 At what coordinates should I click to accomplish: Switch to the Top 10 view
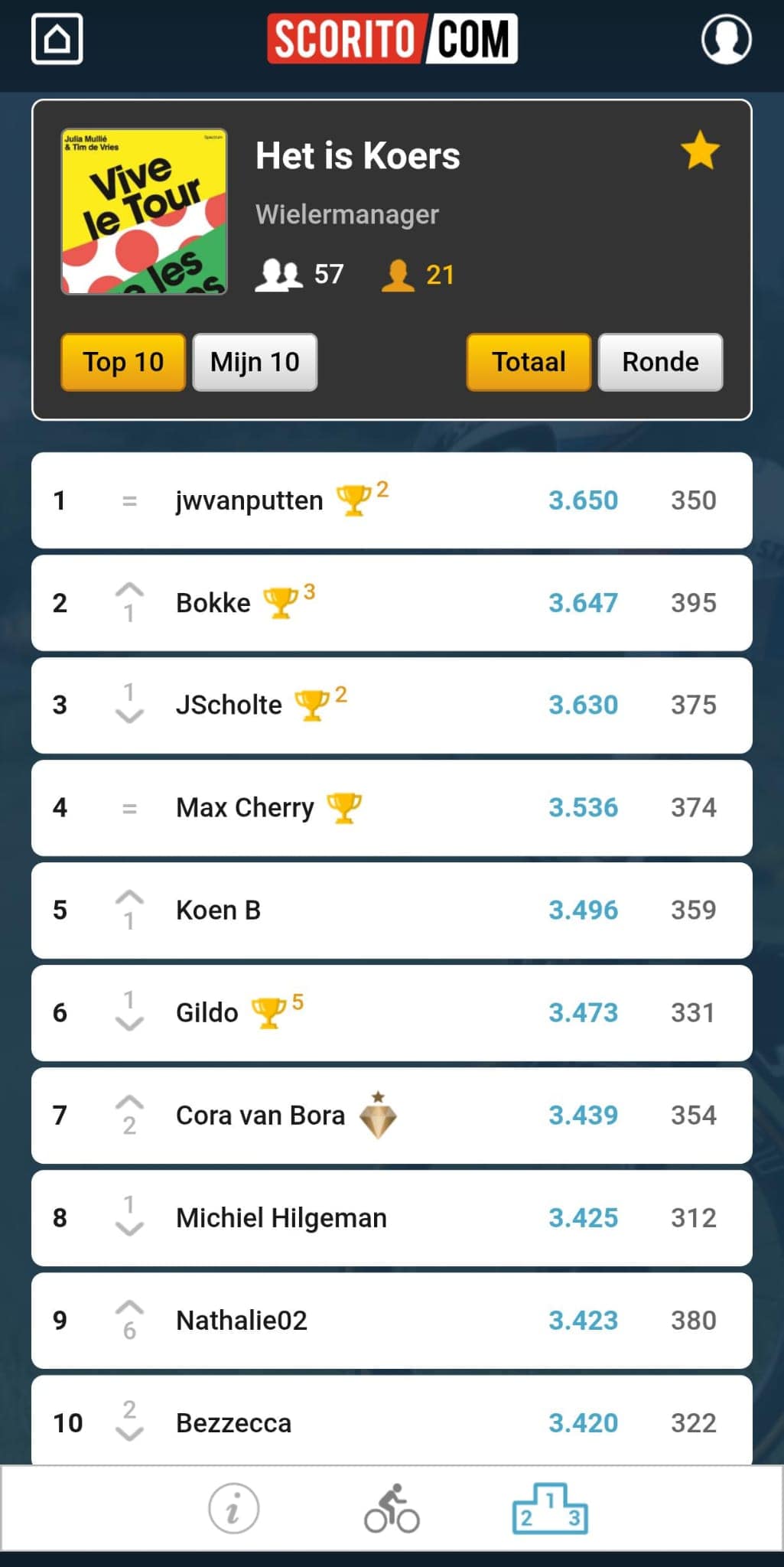[123, 362]
